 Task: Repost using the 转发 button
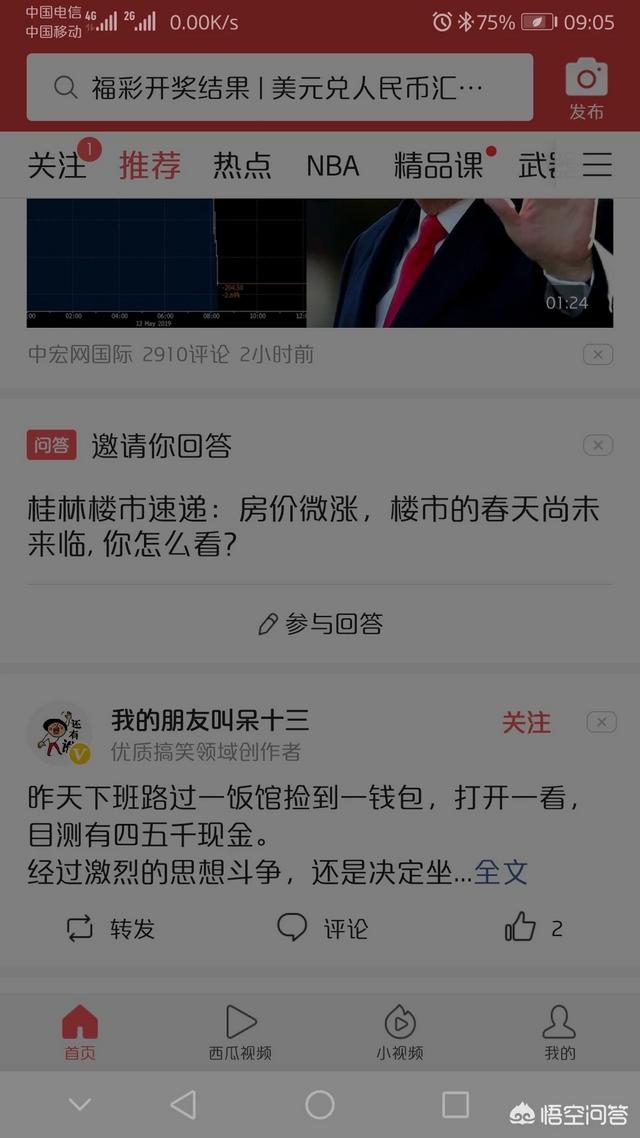pyautogui.click(x=110, y=929)
